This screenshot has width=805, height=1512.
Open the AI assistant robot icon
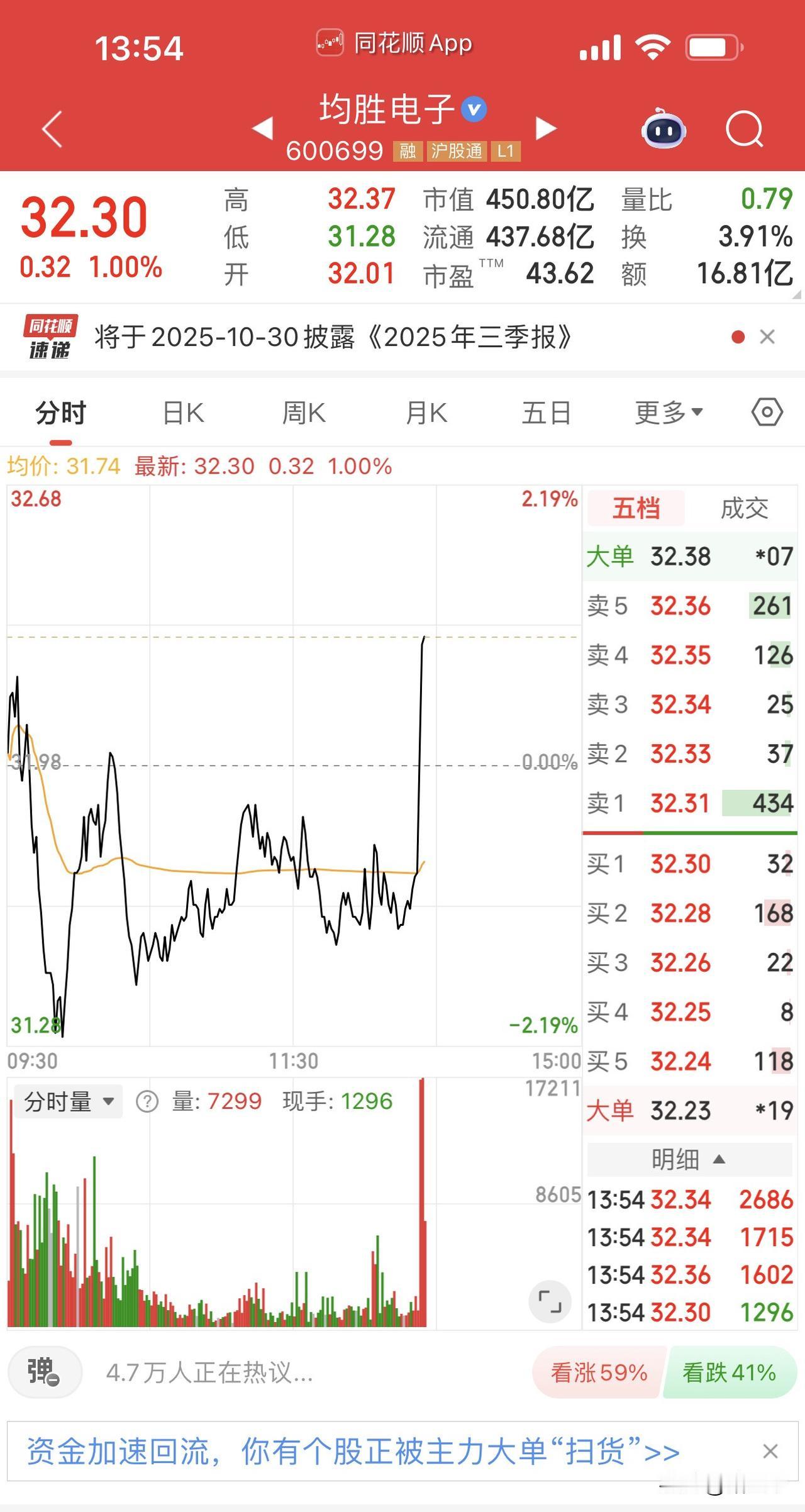[663, 128]
